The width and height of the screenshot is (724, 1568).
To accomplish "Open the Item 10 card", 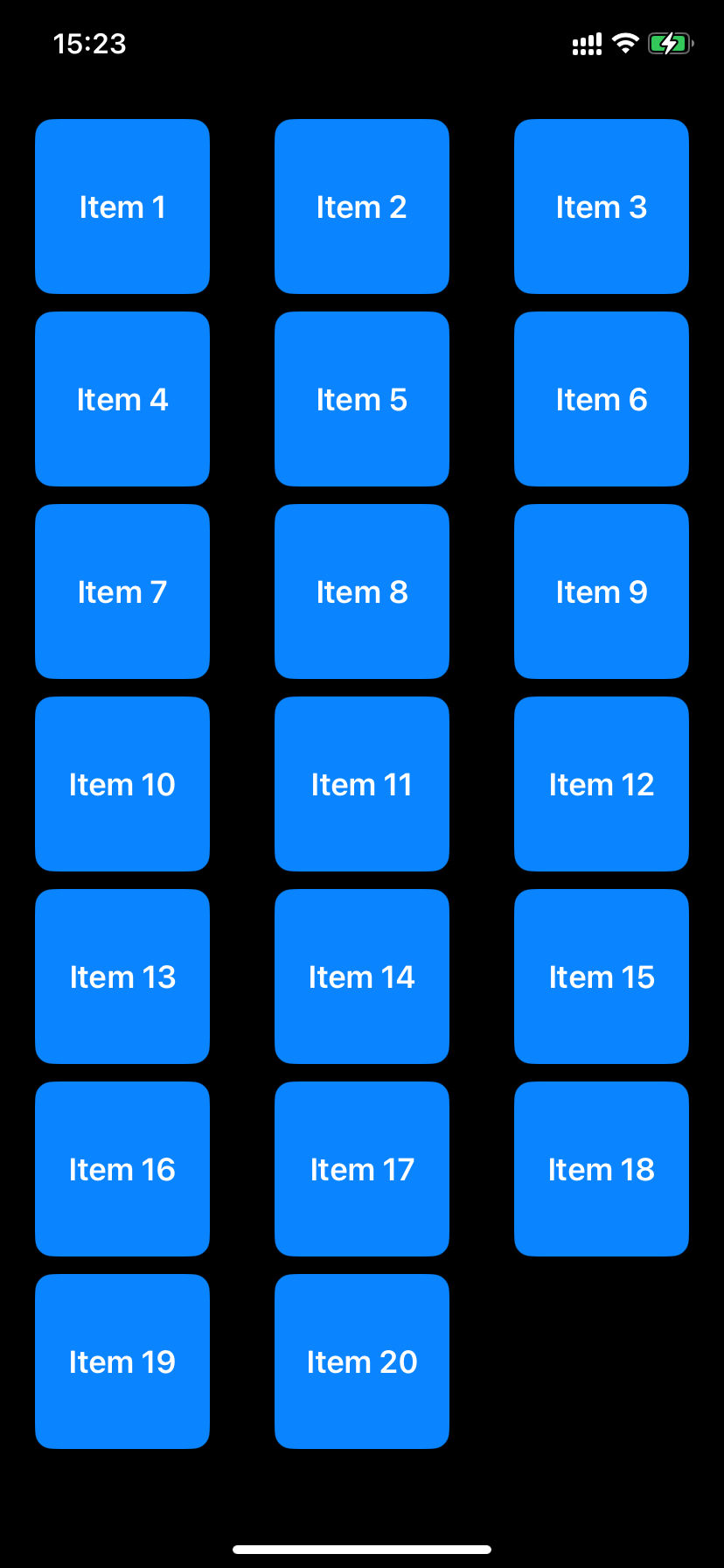I will coord(122,784).
